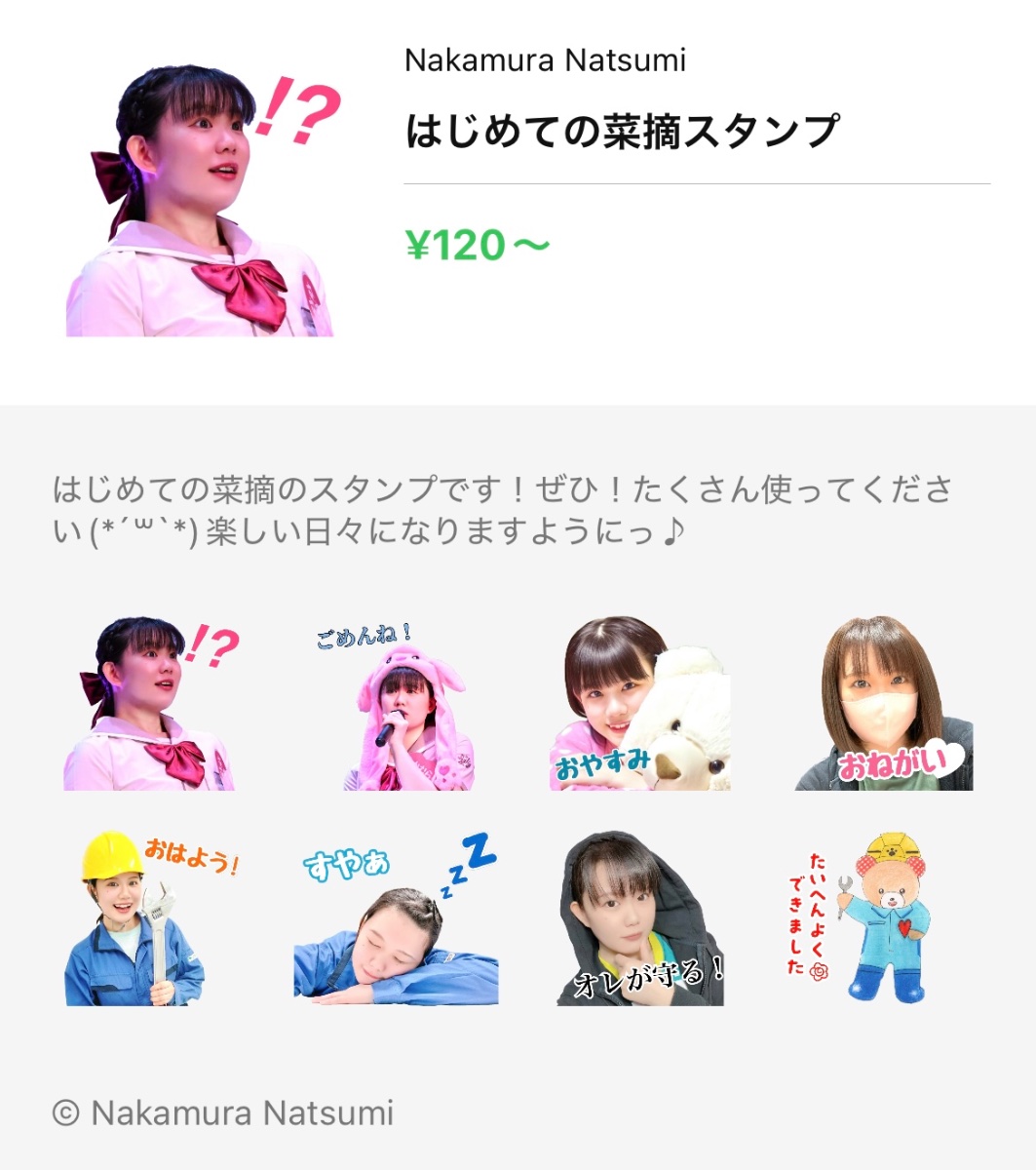
Task: Open creator Nakamura Natsumi's page
Action: [x=545, y=60]
